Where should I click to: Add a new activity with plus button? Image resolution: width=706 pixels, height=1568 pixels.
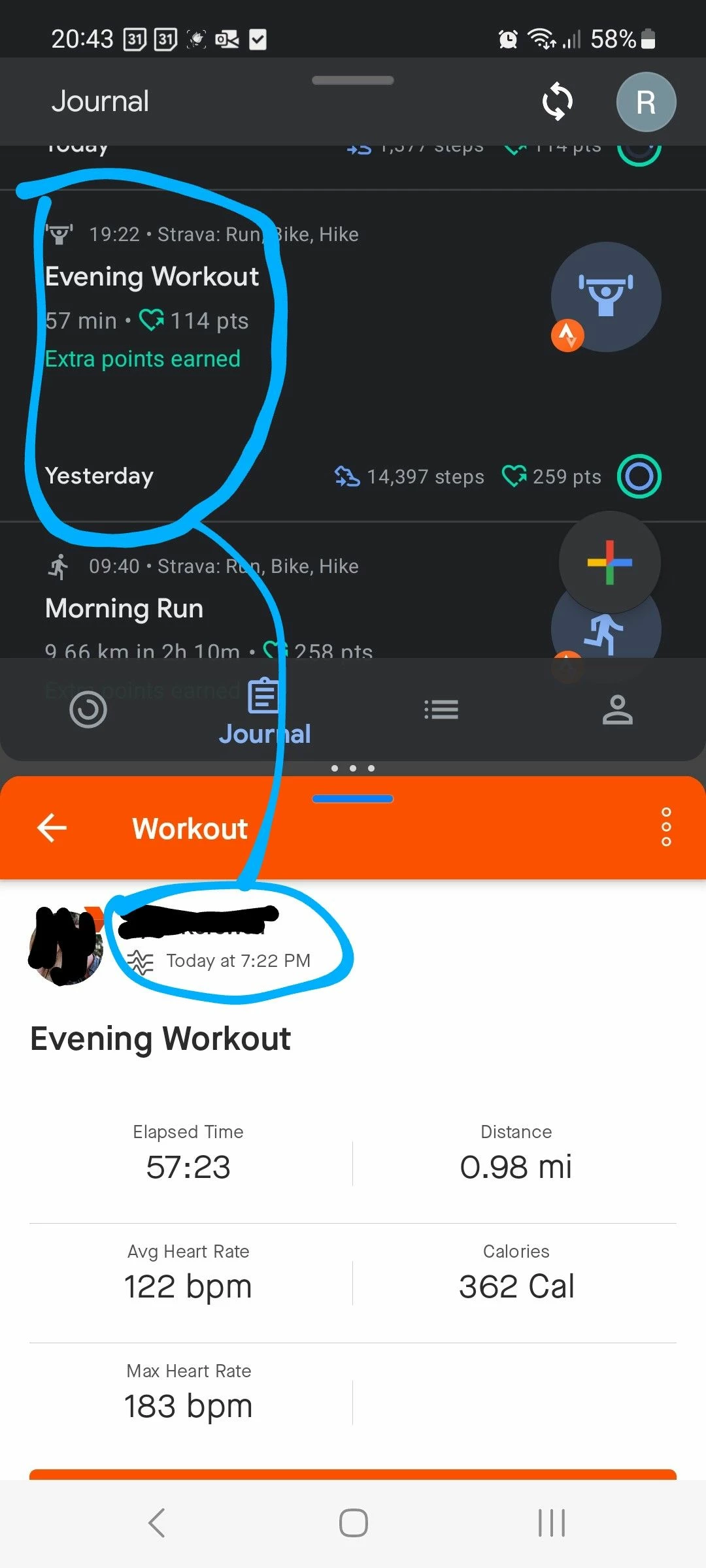click(609, 563)
